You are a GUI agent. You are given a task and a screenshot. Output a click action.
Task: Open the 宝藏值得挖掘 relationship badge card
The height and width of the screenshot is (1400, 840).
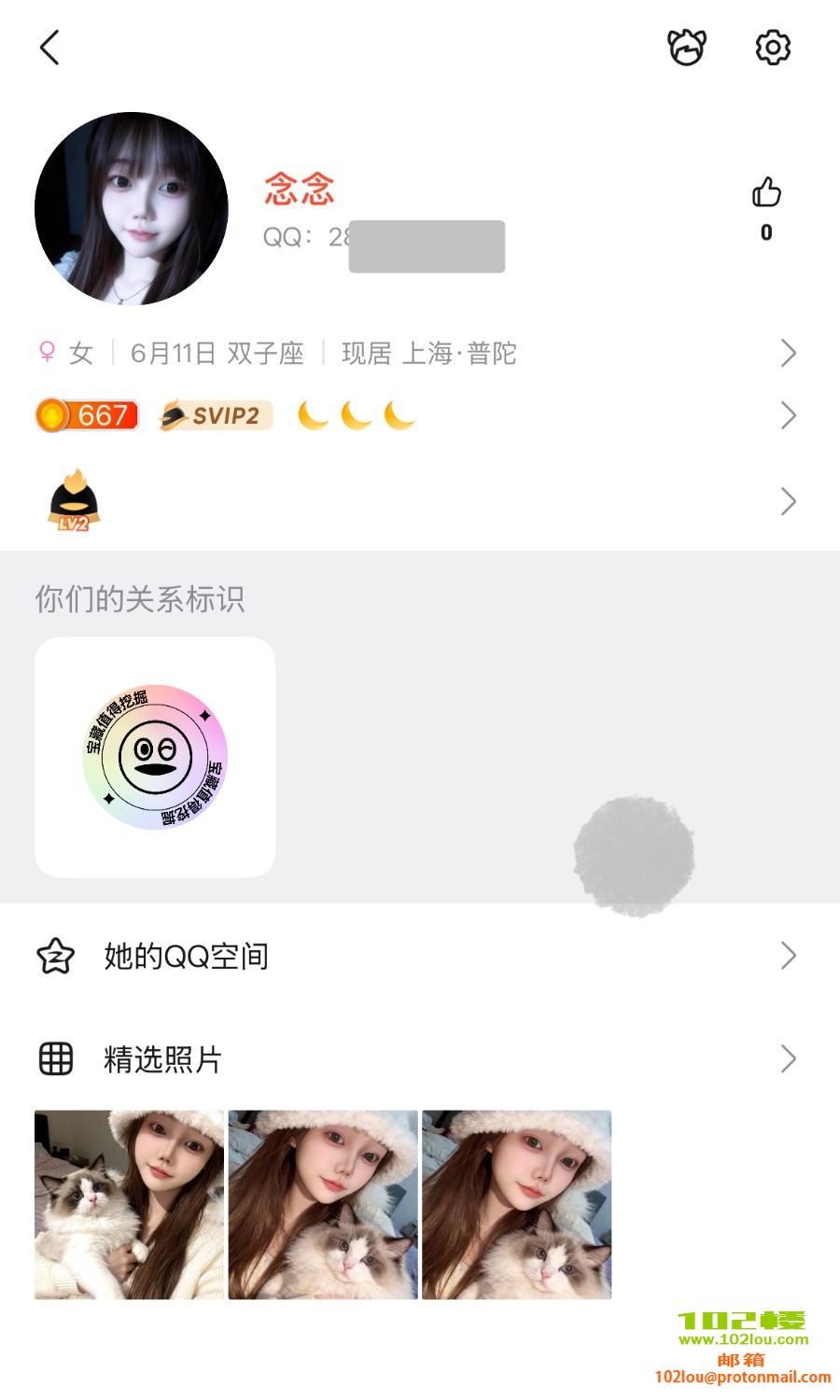point(155,757)
